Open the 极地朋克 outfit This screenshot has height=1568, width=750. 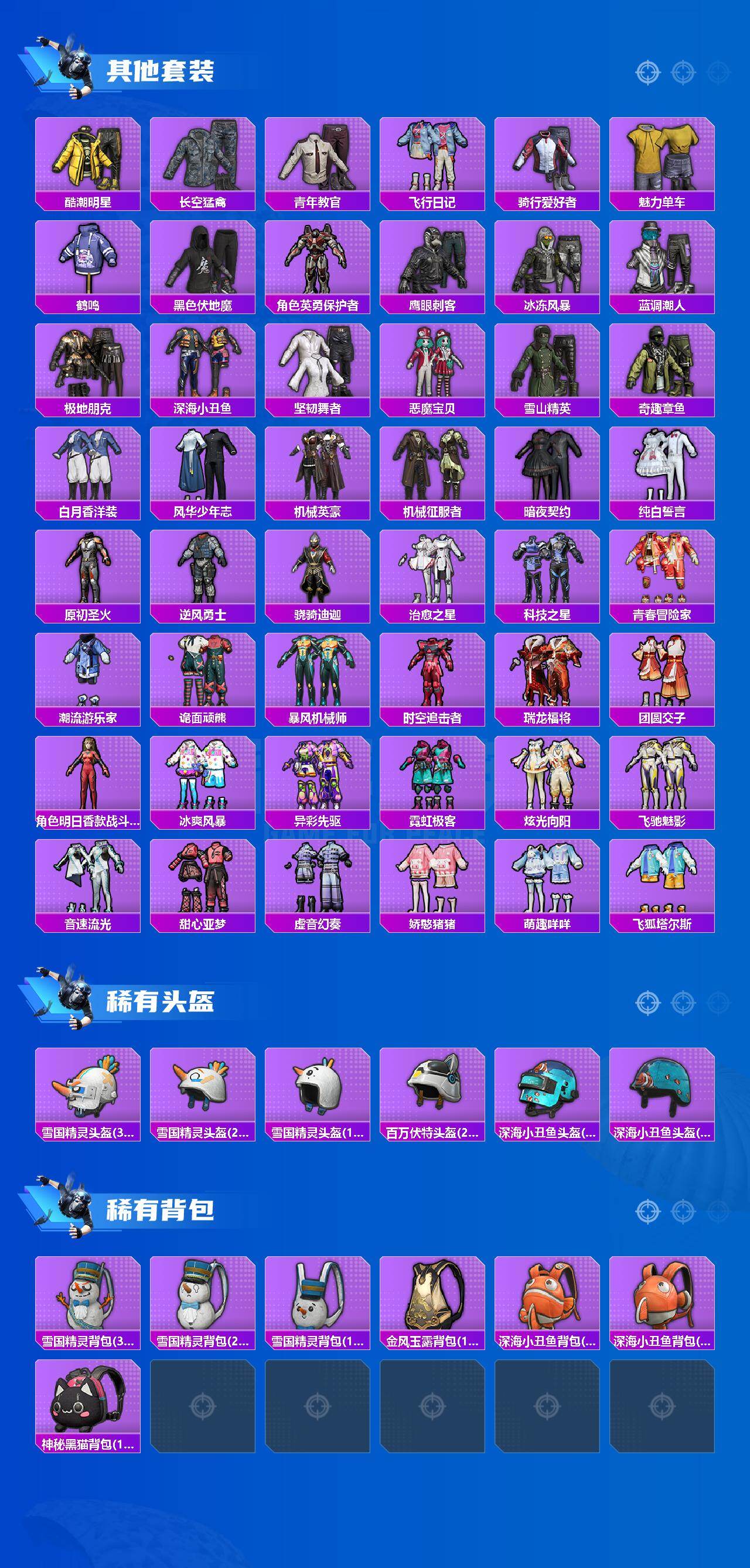(x=88, y=362)
